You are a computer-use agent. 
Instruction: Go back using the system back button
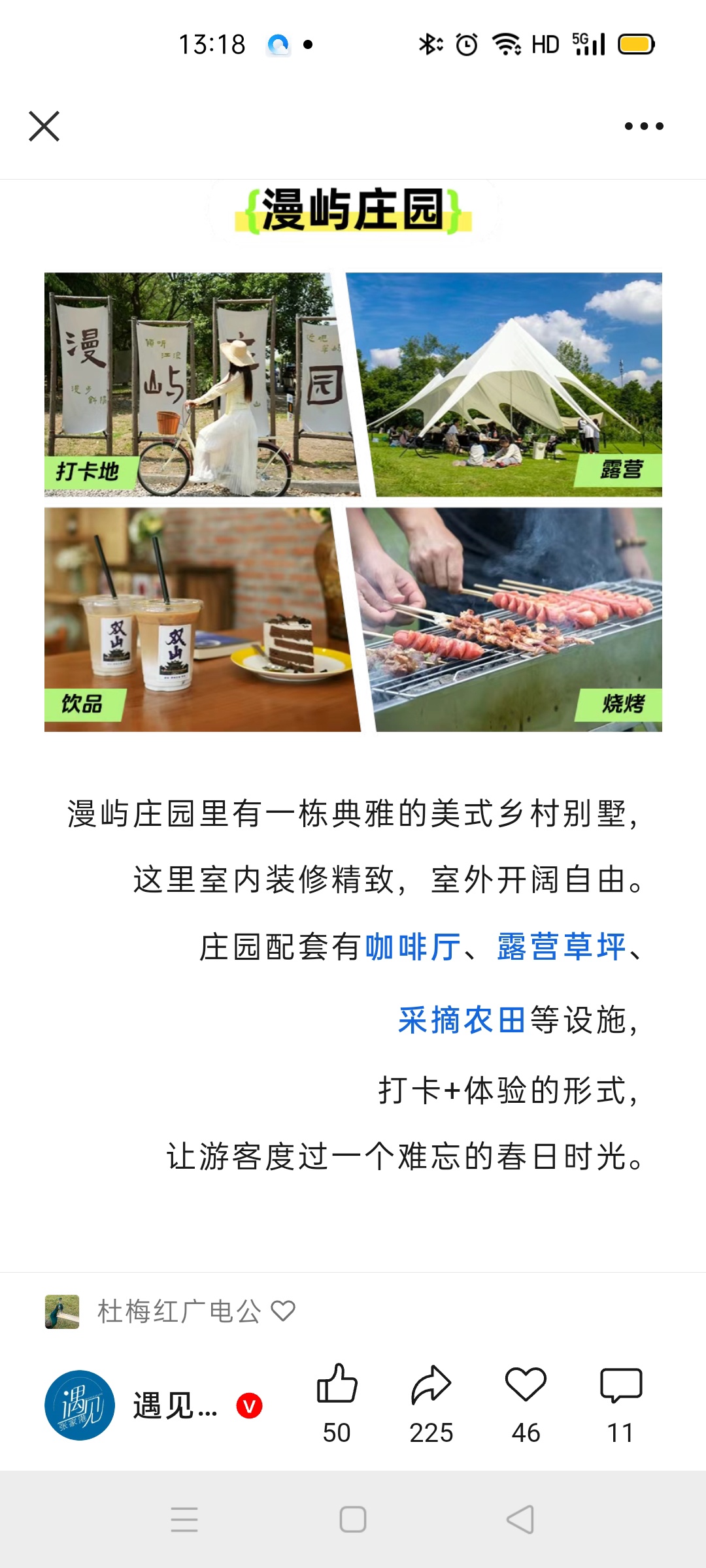520,1519
